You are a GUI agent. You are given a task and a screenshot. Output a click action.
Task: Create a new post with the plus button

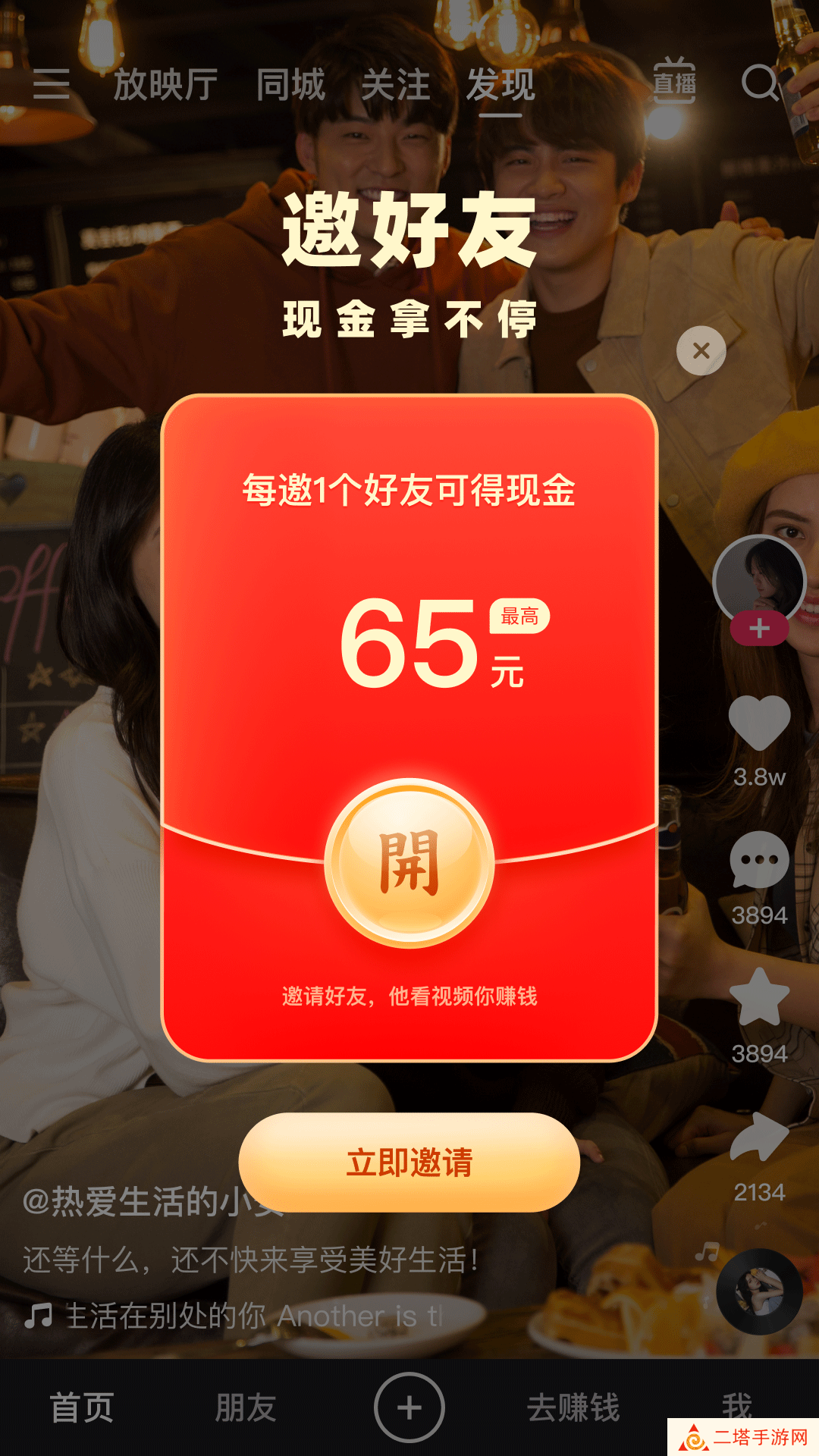(x=409, y=1407)
